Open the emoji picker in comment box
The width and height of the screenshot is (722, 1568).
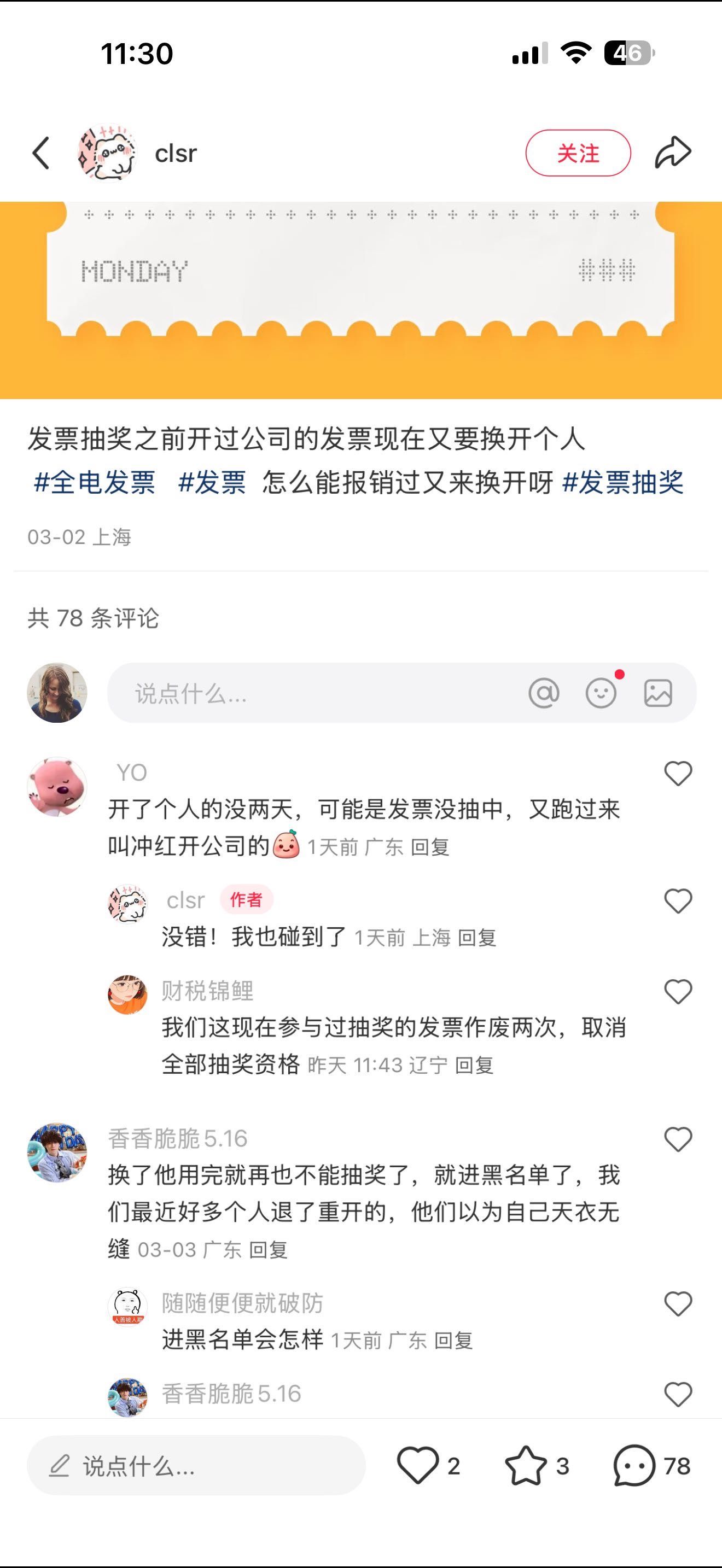(x=601, y=693)
